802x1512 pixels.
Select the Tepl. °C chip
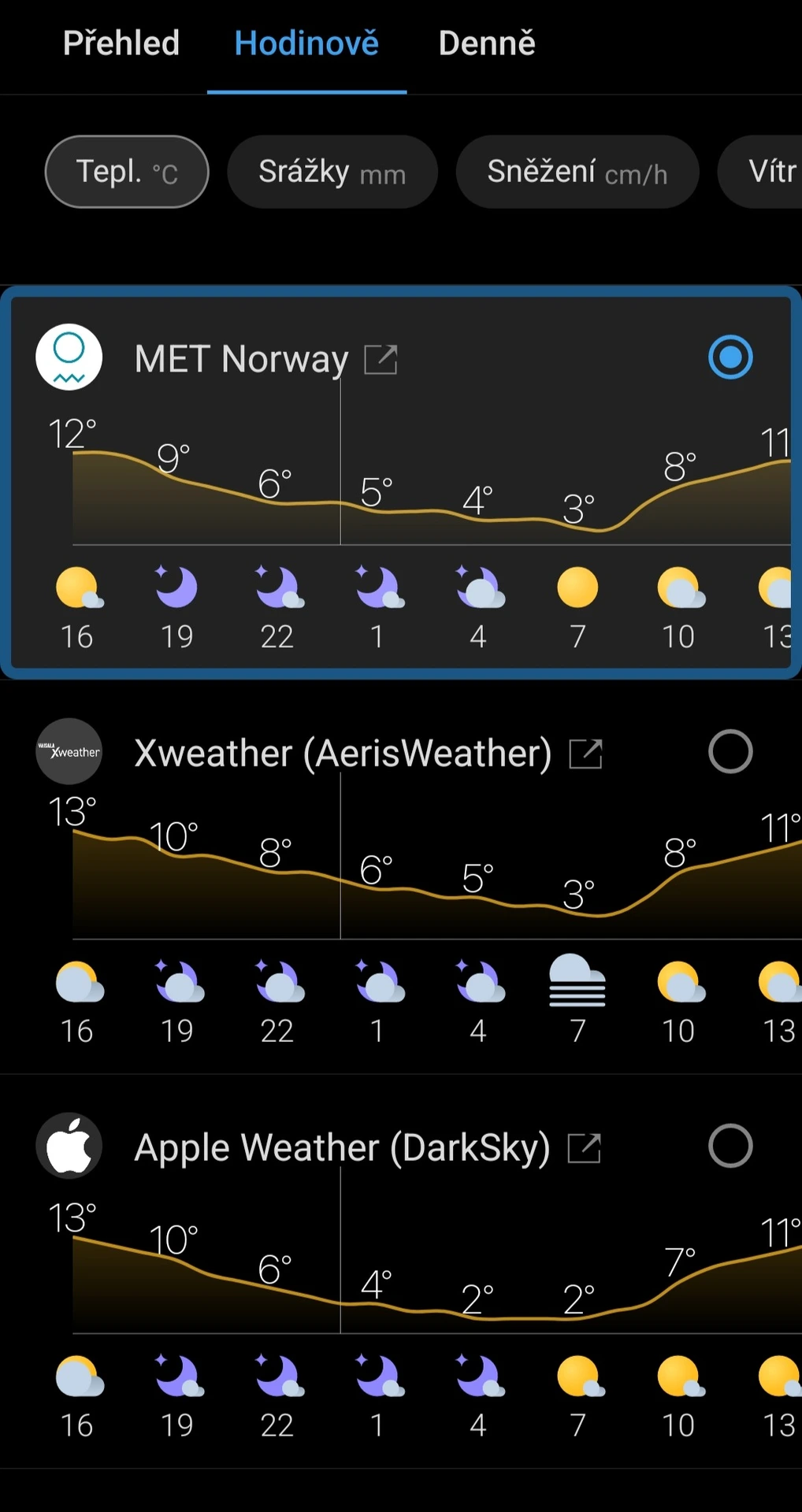coord(127,172)
